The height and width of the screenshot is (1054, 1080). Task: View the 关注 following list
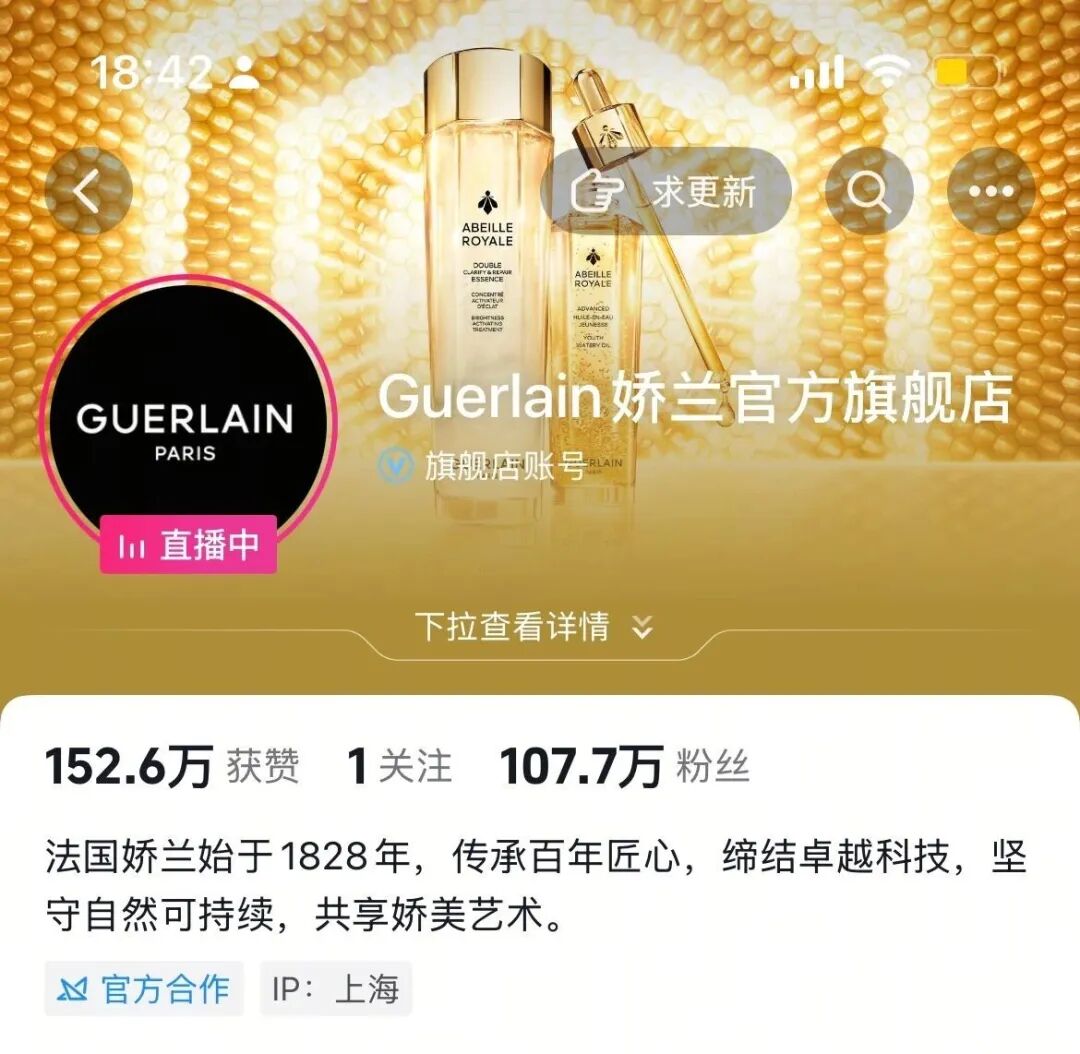(400, 767)
